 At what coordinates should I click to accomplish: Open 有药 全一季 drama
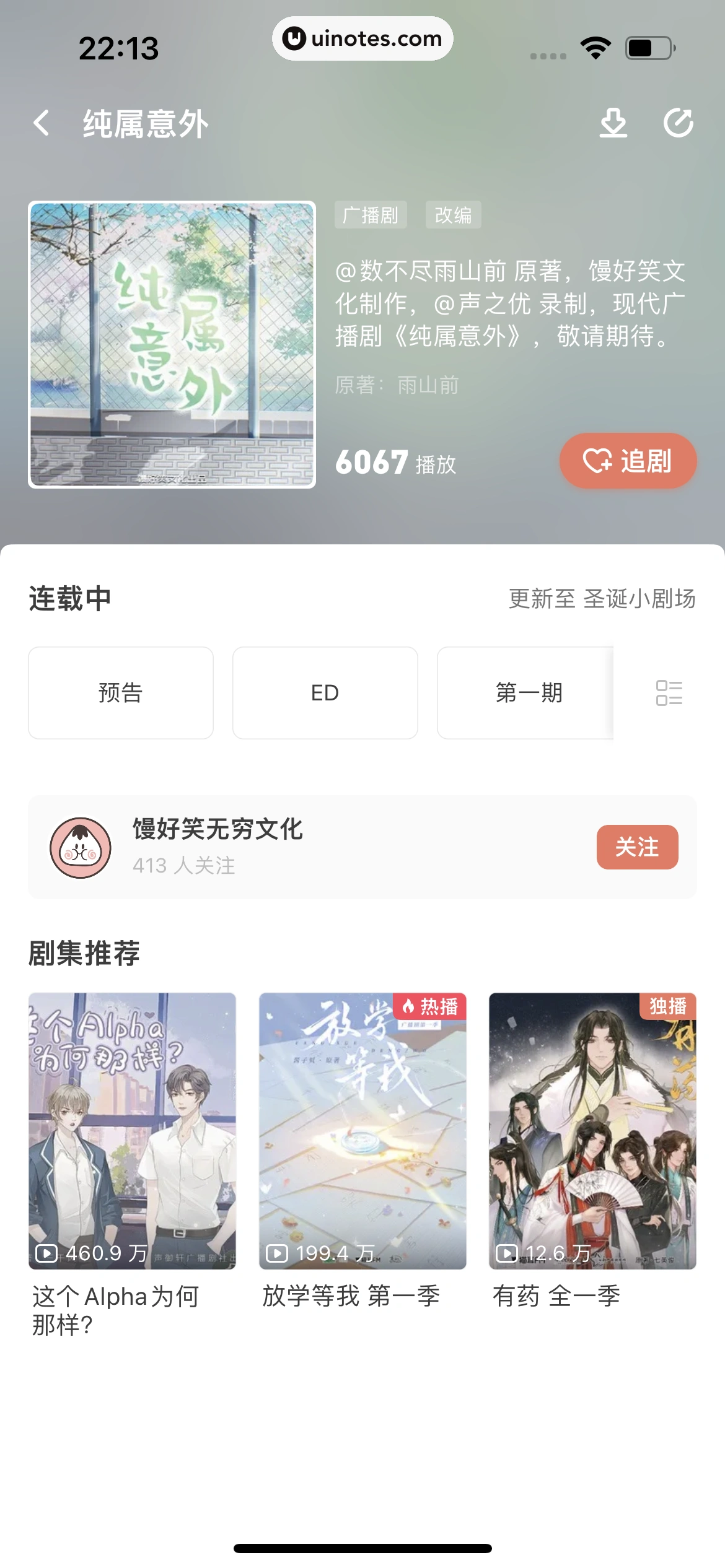pyautogui.click(x=592, y=1131)
